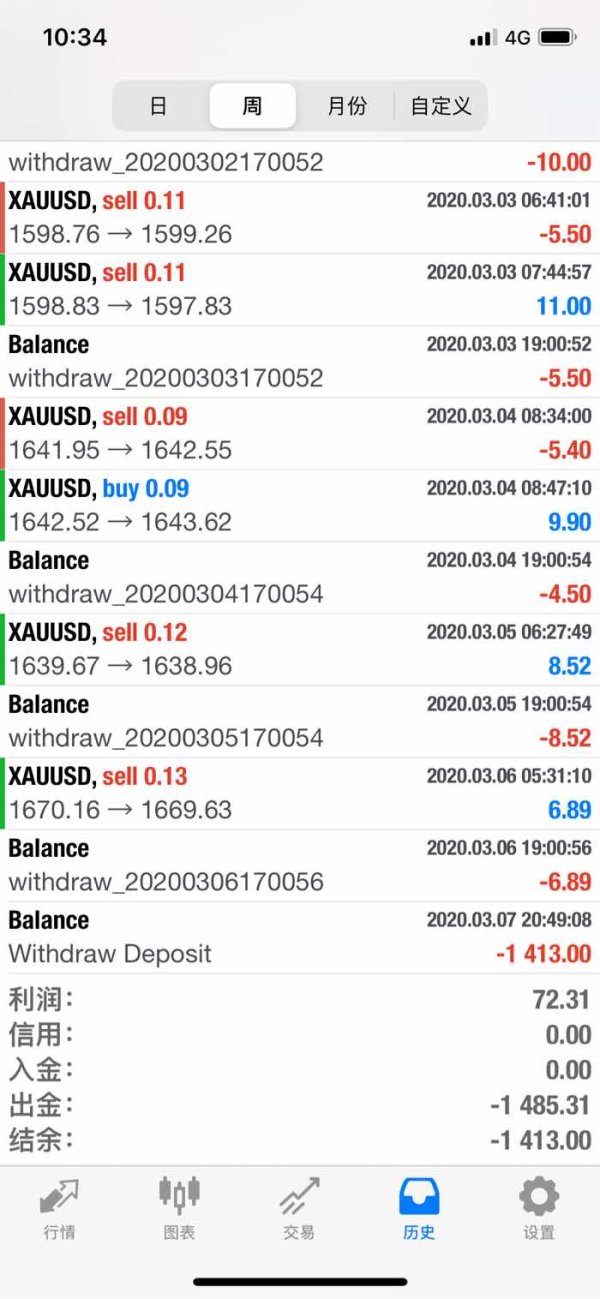This screenshot has width=600, height=1299.
Task: Open the 交易 trade tab
Action: point(299,1208)
